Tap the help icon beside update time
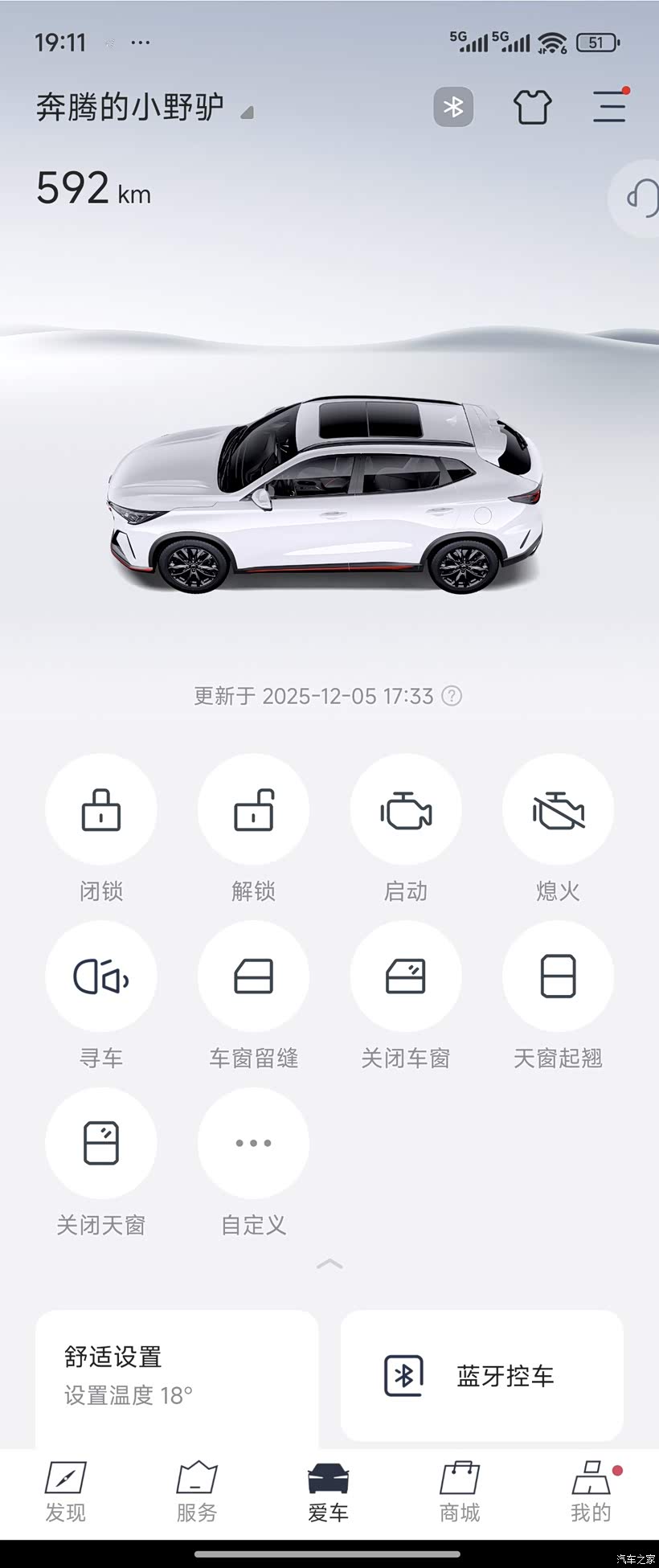The image size is (659, 1568). point(452,696)
